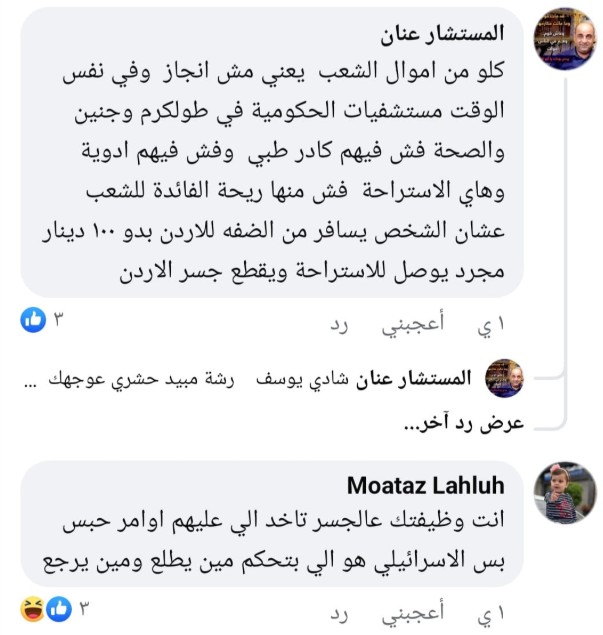
Task: Open the Moataz Lahluh name link
Action: 425,486
